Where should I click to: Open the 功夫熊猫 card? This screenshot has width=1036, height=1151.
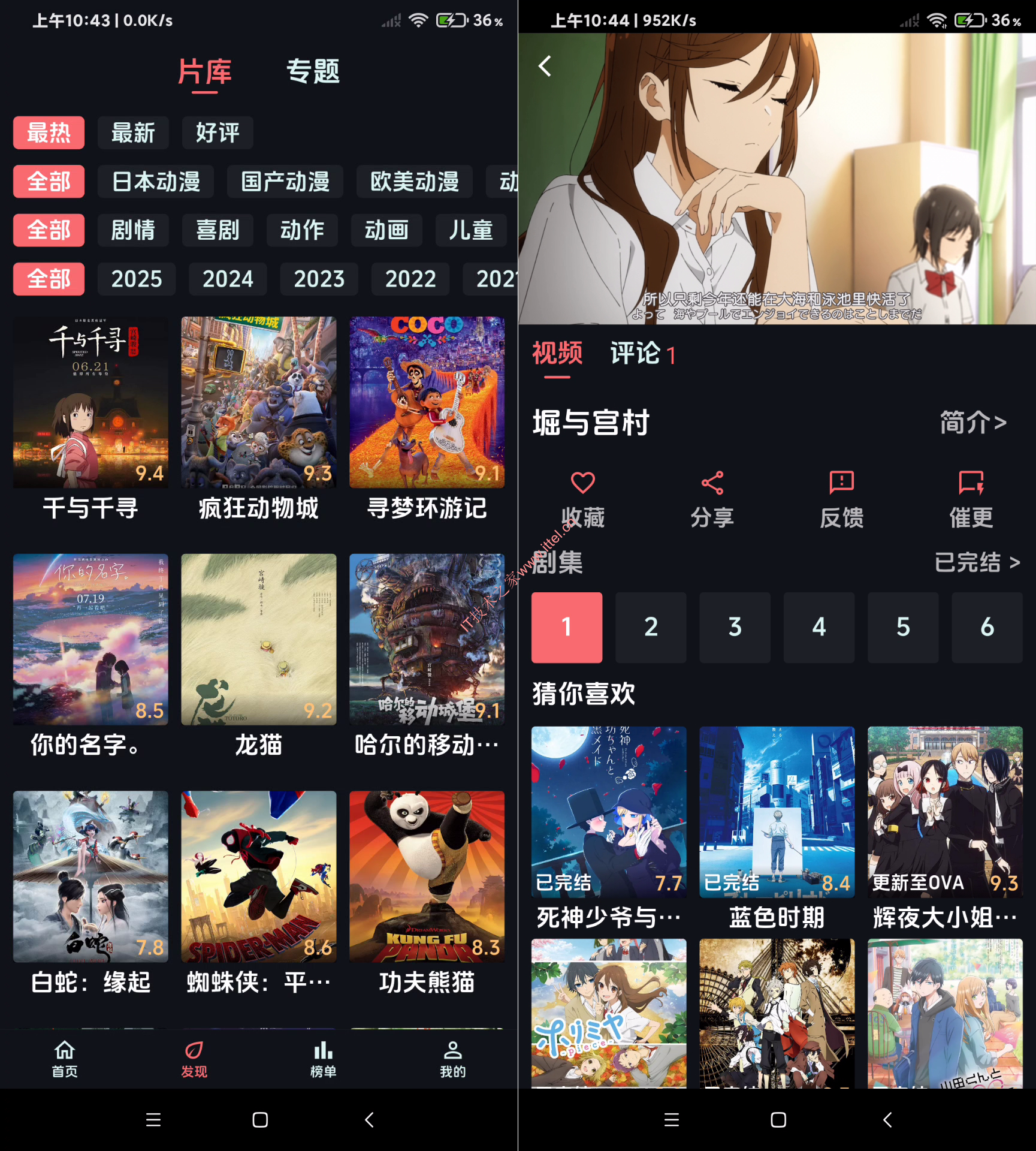tap(427, 876)
